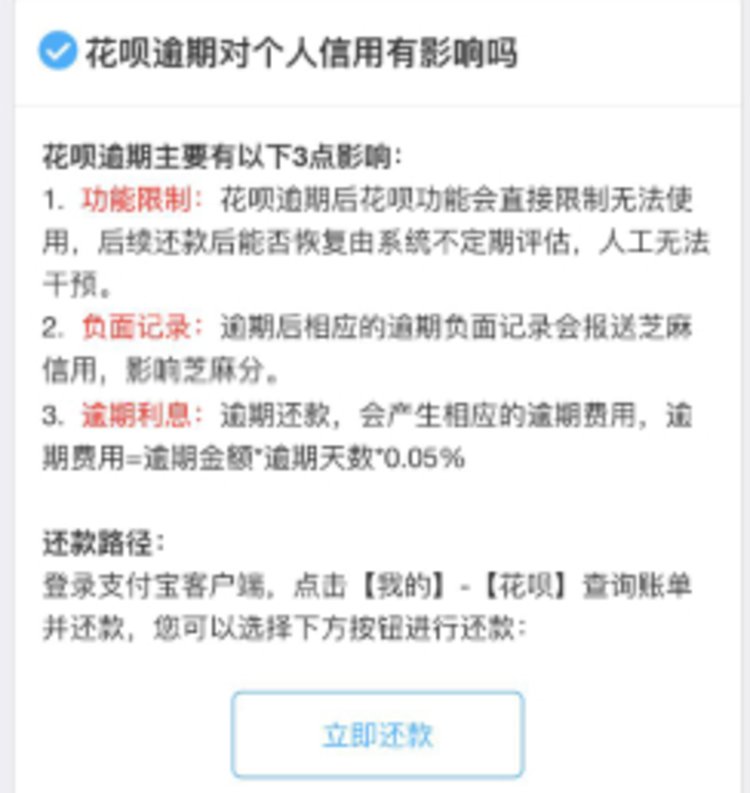The image size is (750, 793).
Task: Tap the 立即还款 button
Action: [x=377, y=734]
